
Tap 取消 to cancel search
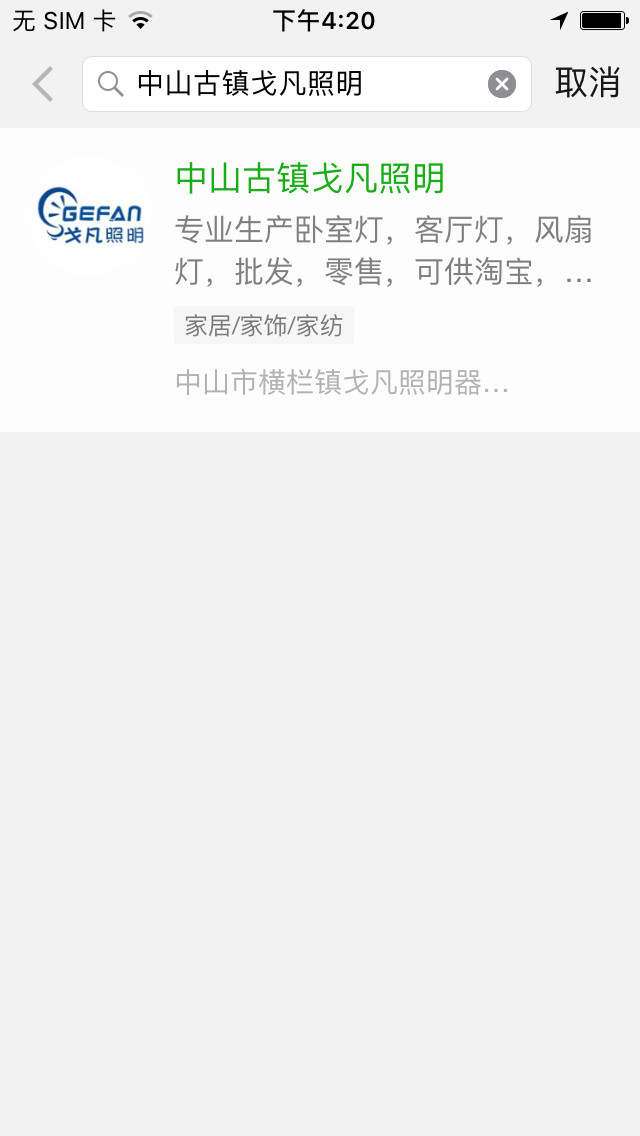(588, 83)
